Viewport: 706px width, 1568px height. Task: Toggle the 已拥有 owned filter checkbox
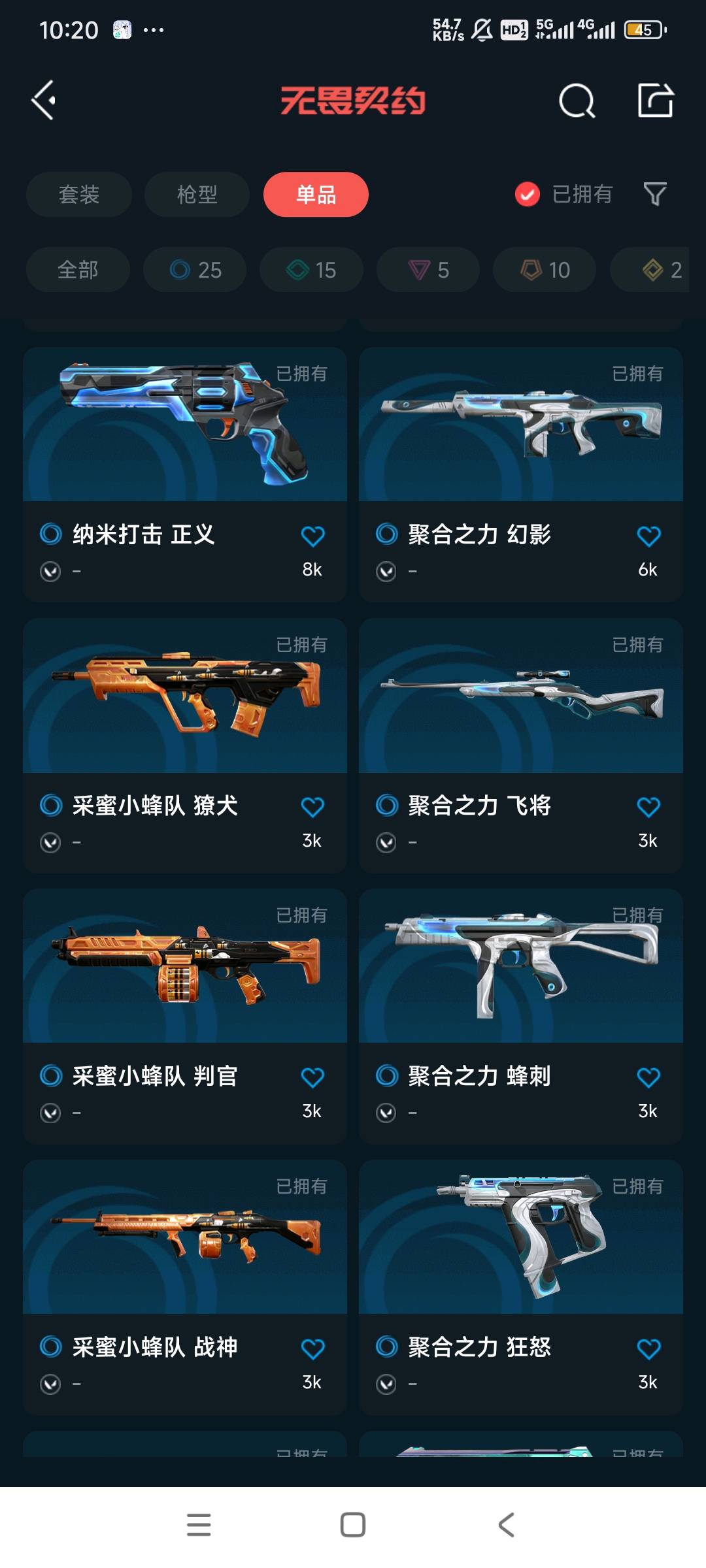(528, 194)
